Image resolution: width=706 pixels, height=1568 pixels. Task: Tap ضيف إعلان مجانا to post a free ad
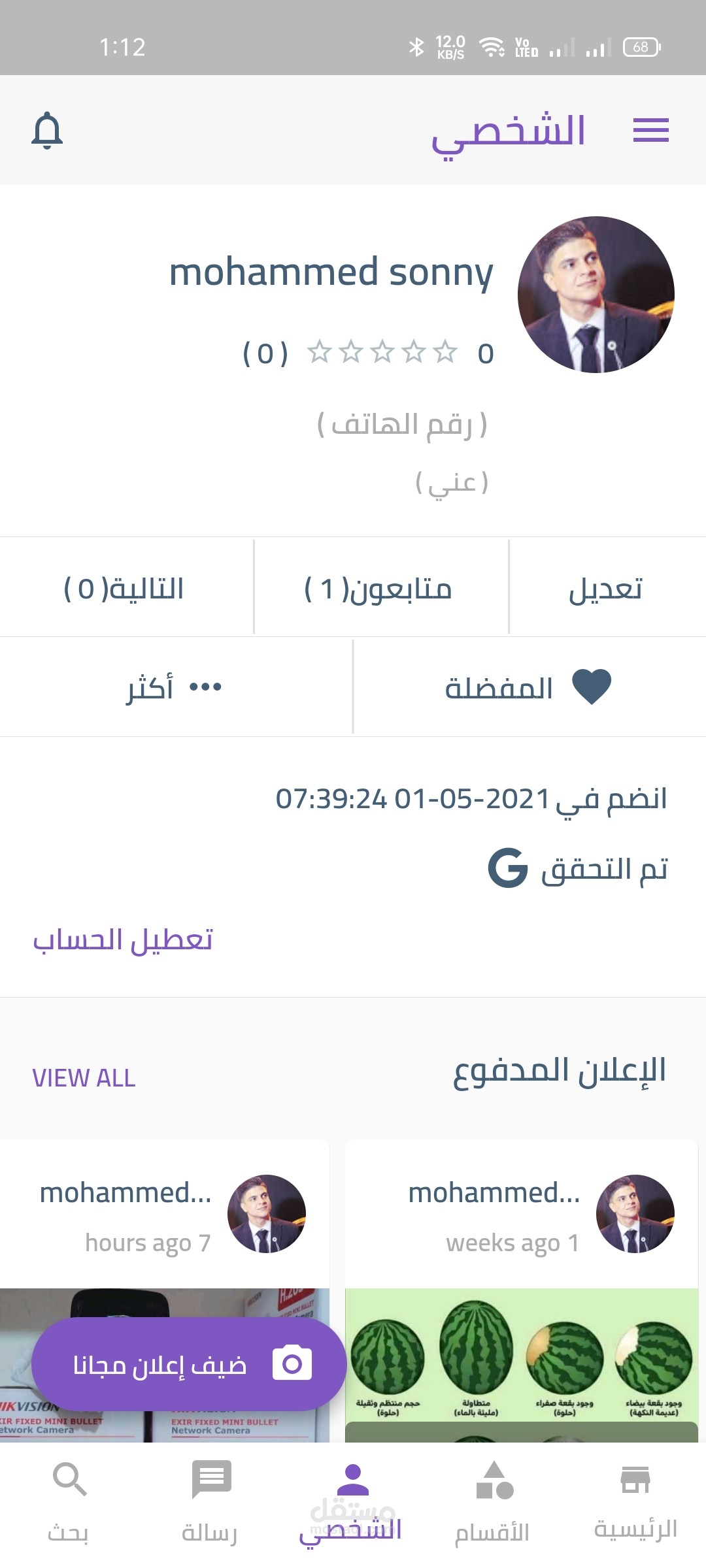click(x=189, y=1364)
